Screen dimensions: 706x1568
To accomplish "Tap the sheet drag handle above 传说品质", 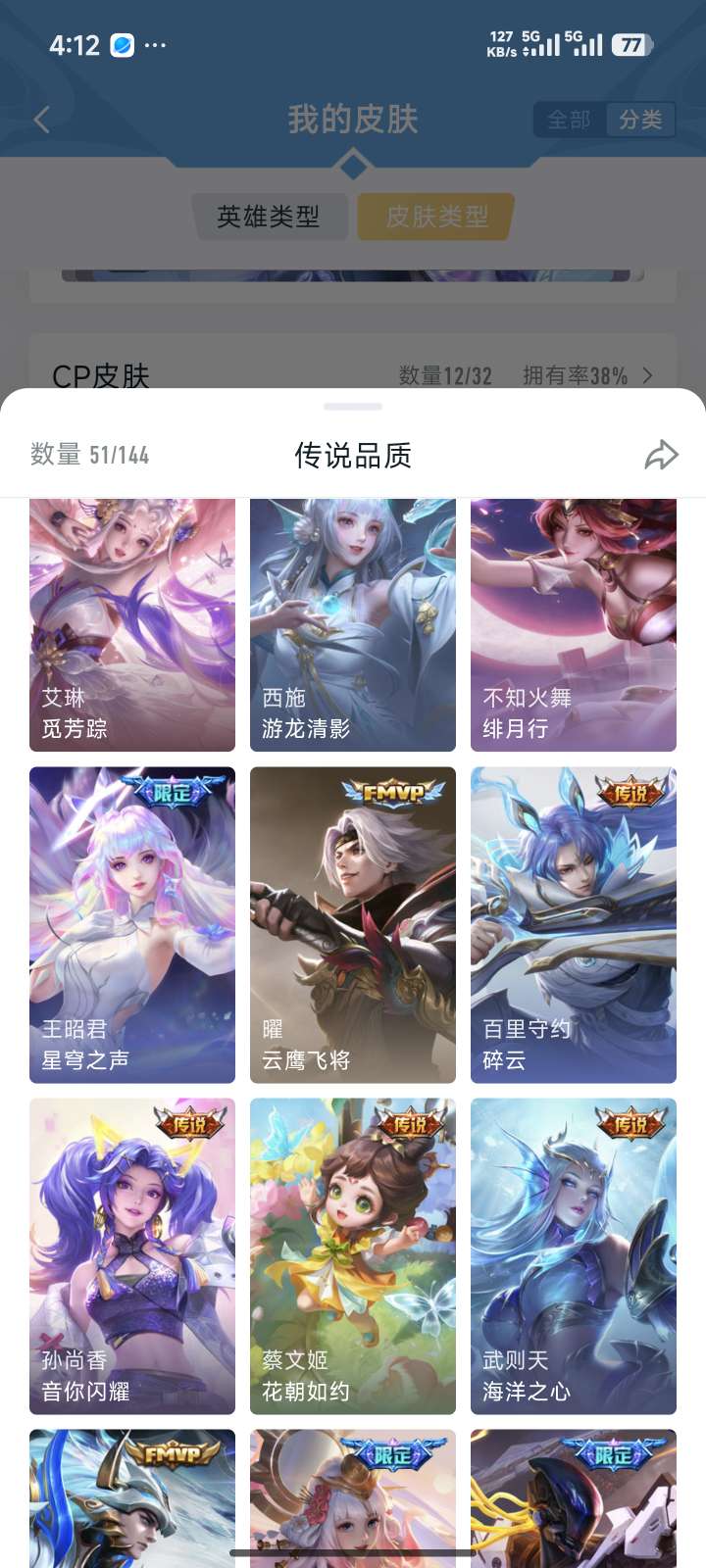I will pyautogui.click(x=353, y=406).
